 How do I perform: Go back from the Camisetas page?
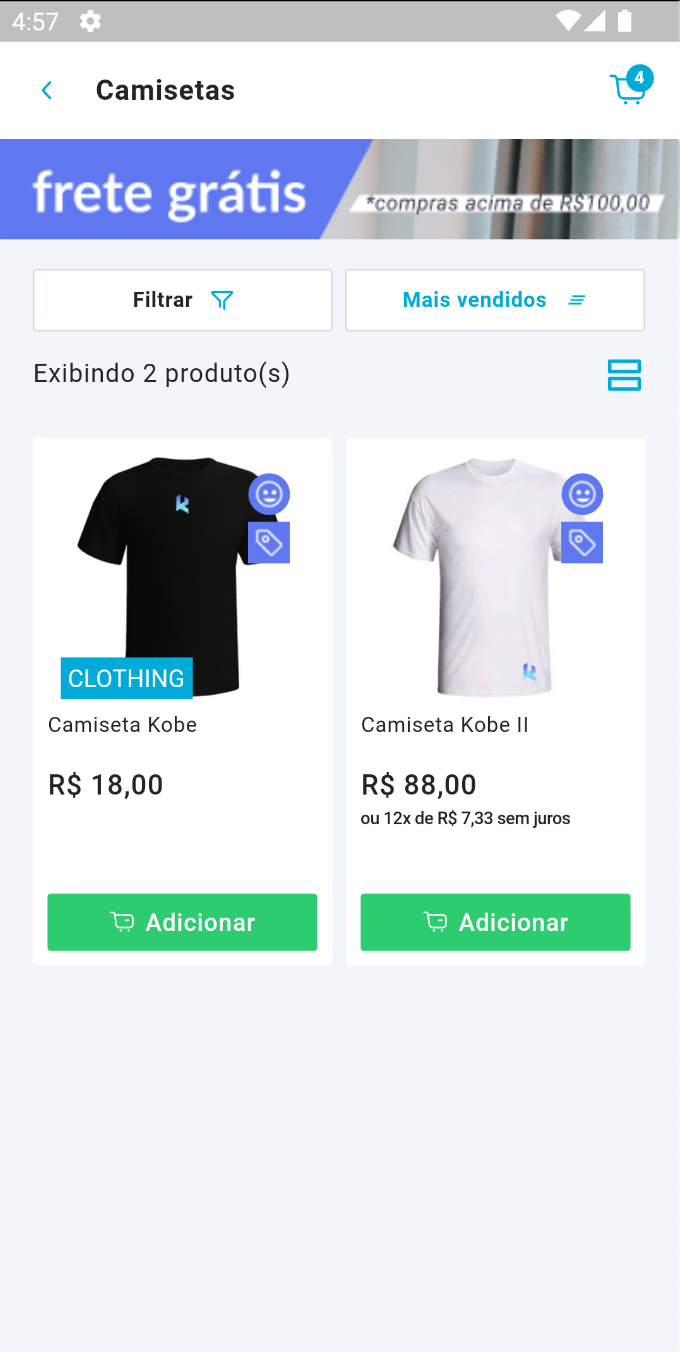coord(46,91)
